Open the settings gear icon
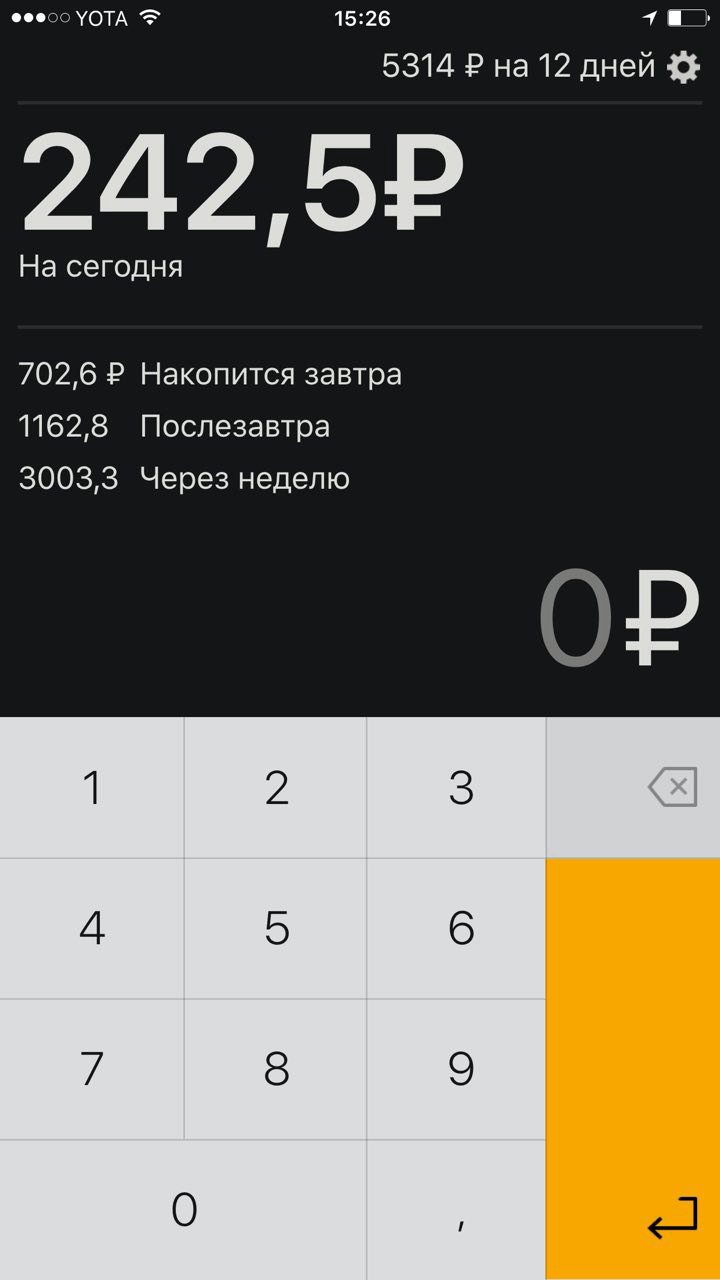 click(684, 68)
